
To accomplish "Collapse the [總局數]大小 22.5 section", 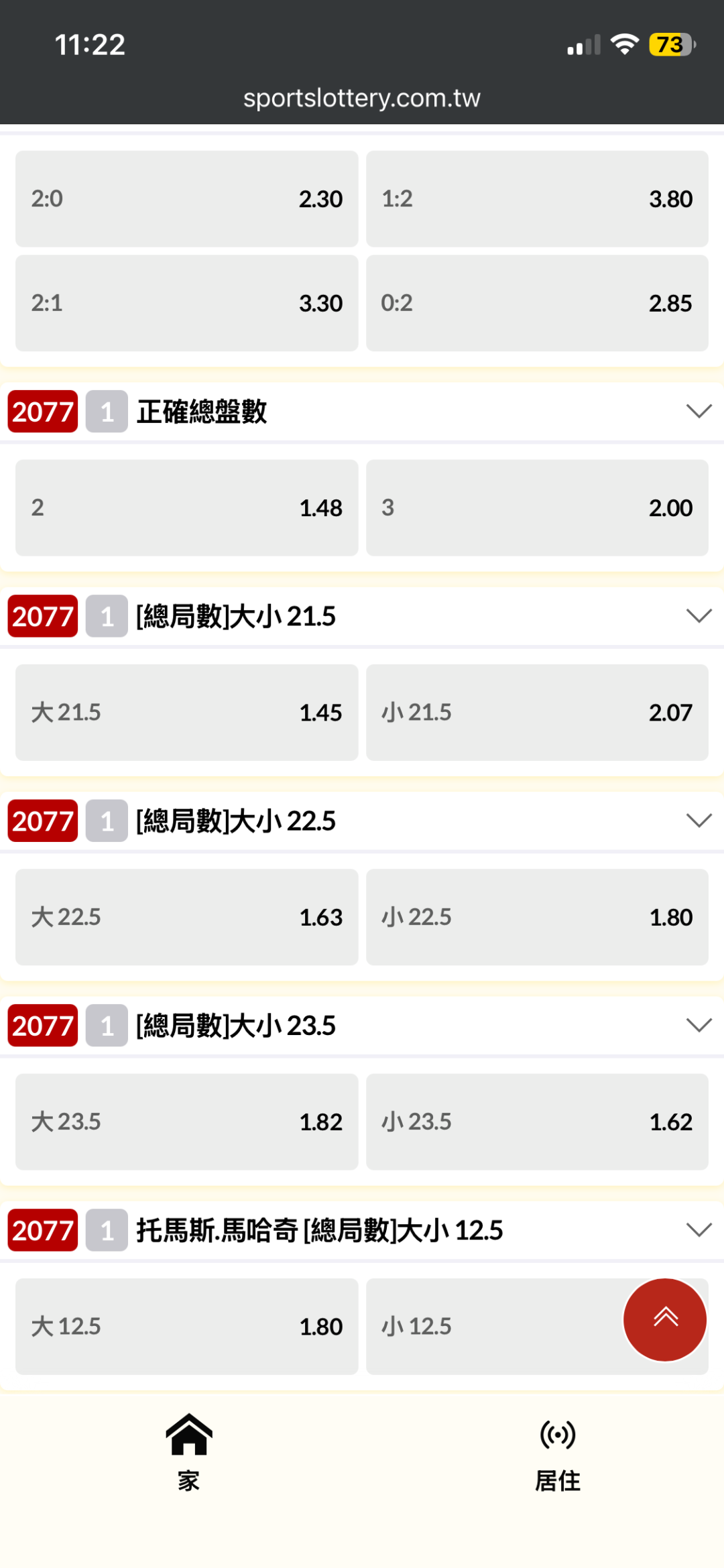I will pos(699,821).
